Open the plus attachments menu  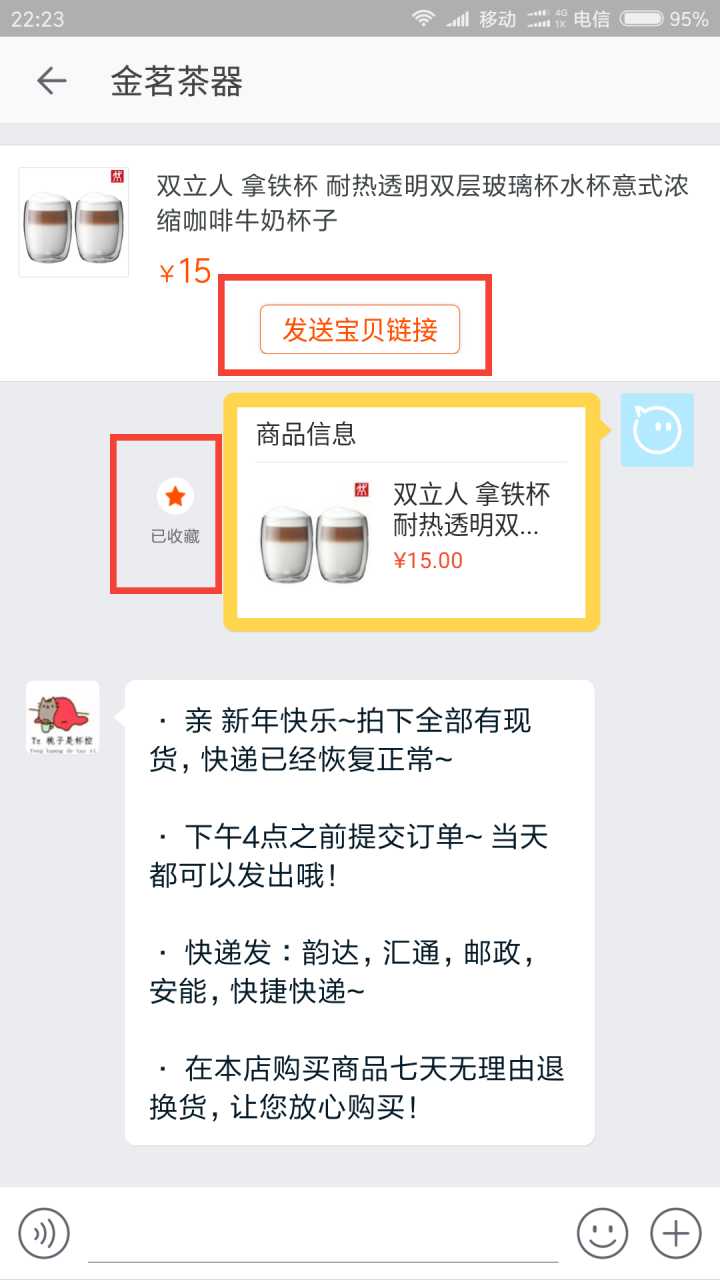click(x=676, y=1234)
